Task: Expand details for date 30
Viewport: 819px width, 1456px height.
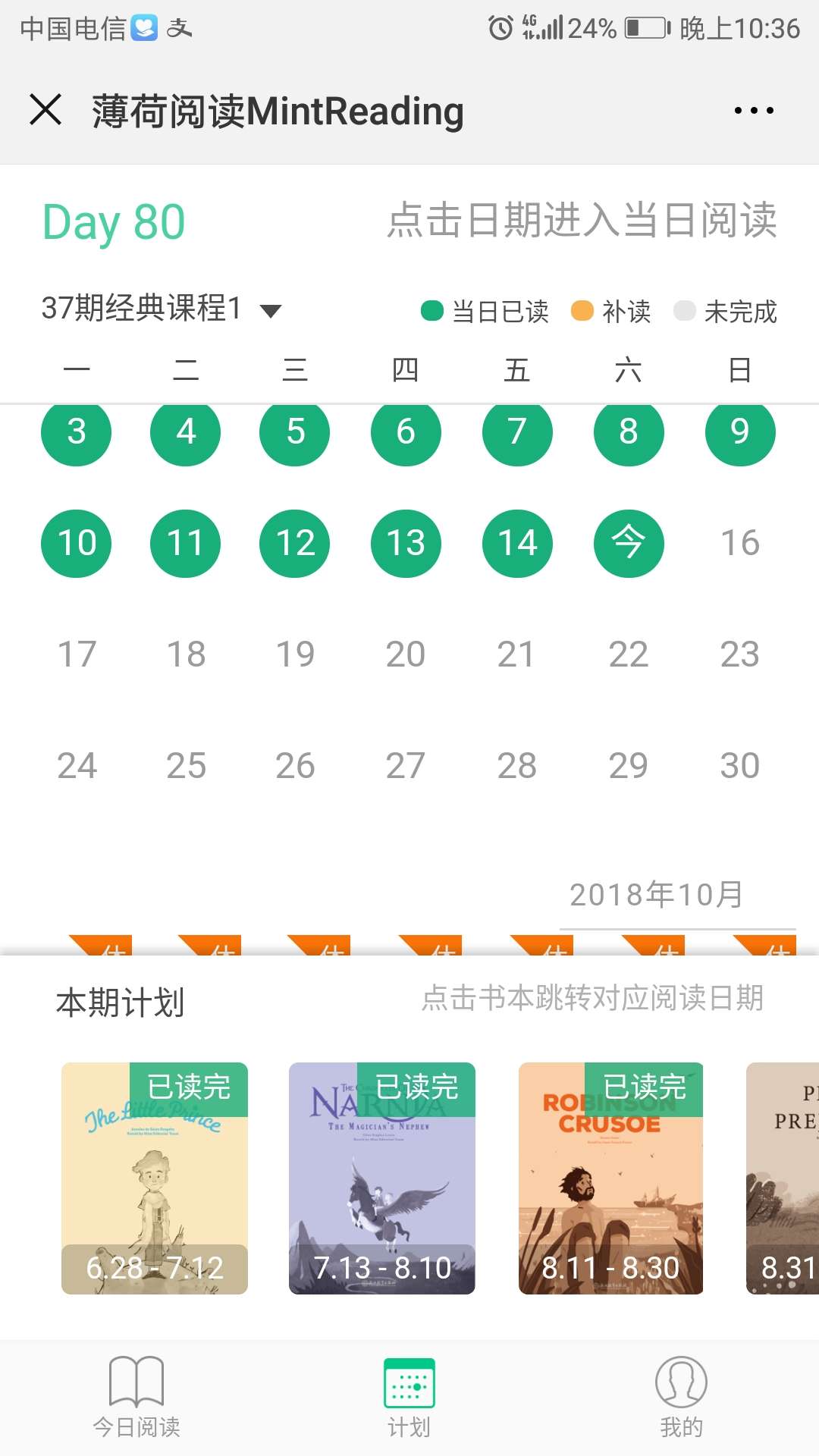Action: (740, 765)
